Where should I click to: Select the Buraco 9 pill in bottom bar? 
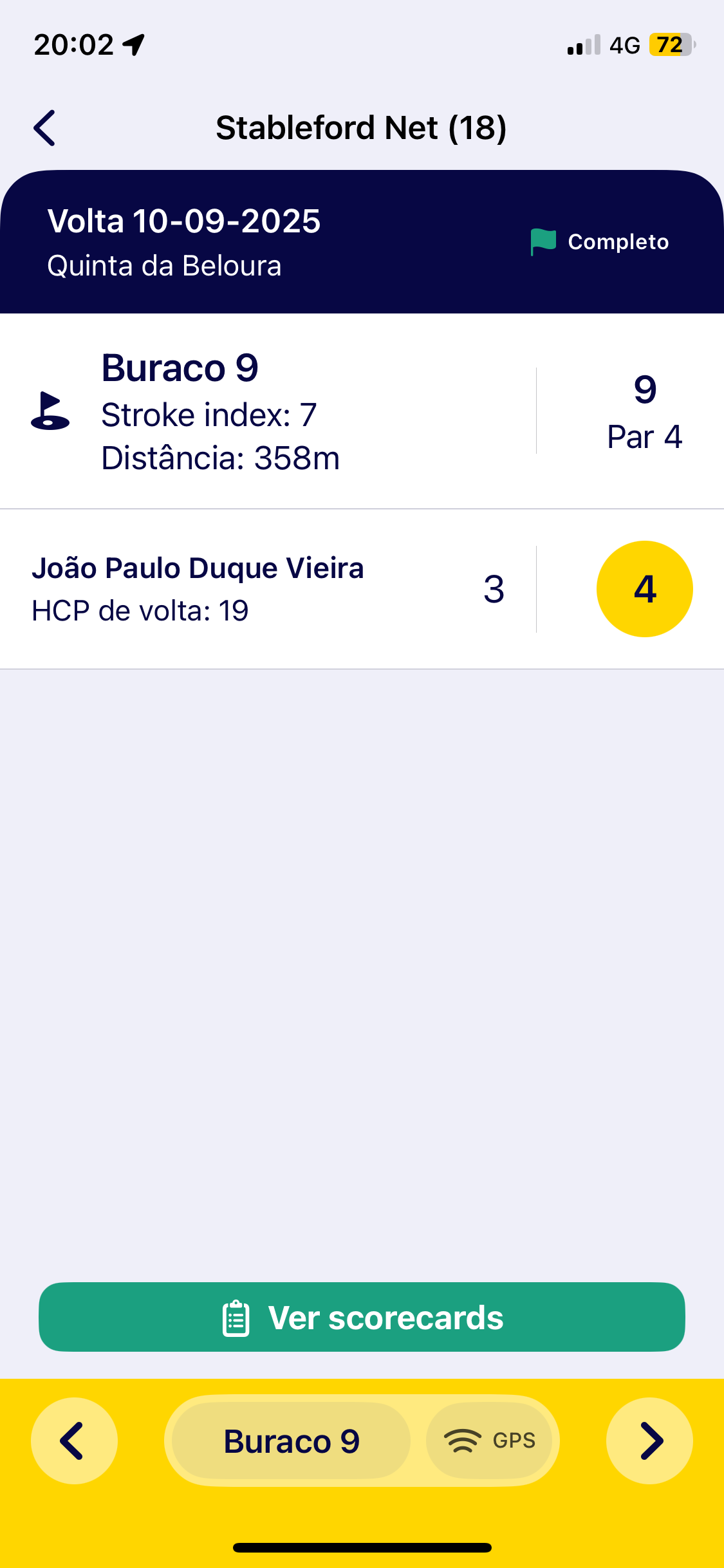291,1442
